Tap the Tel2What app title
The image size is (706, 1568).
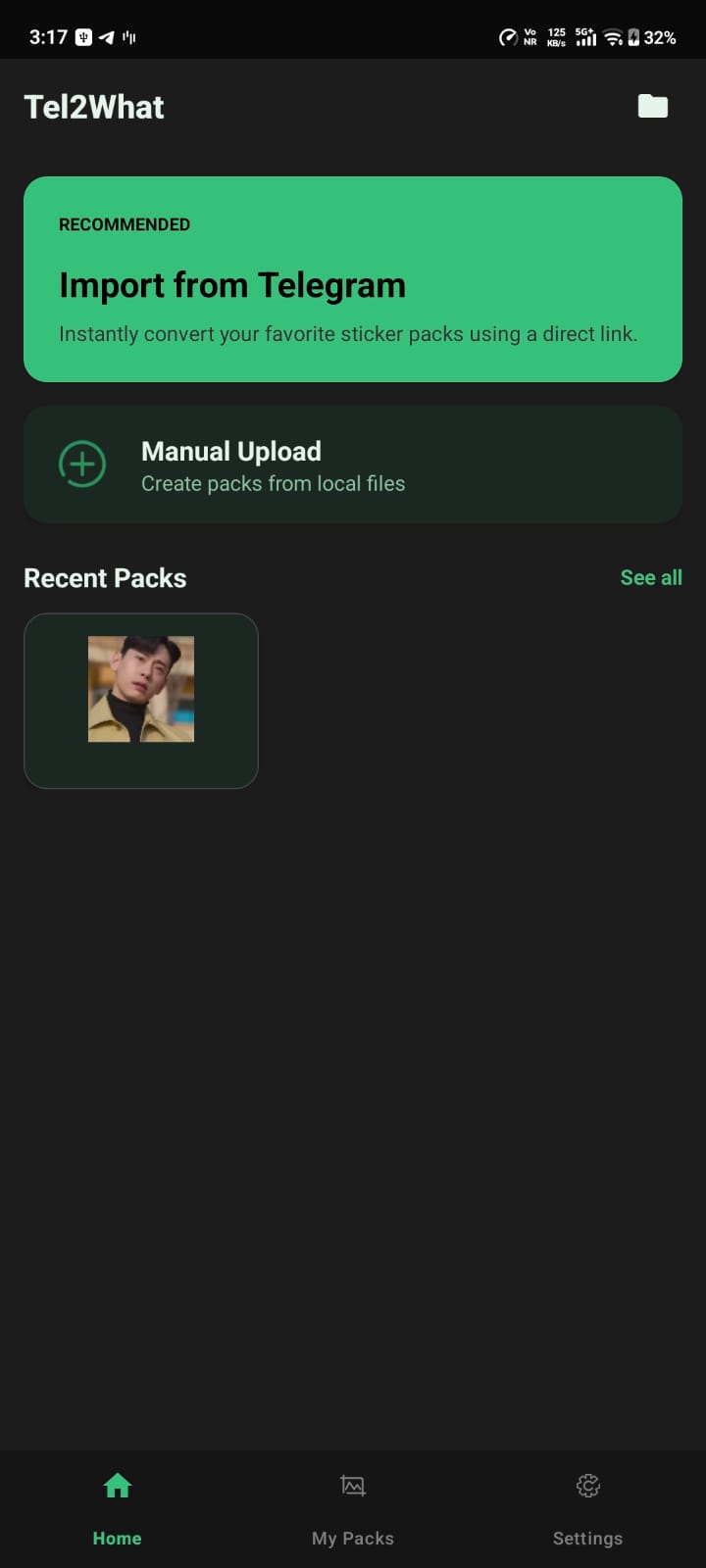(x=93, y=106)
